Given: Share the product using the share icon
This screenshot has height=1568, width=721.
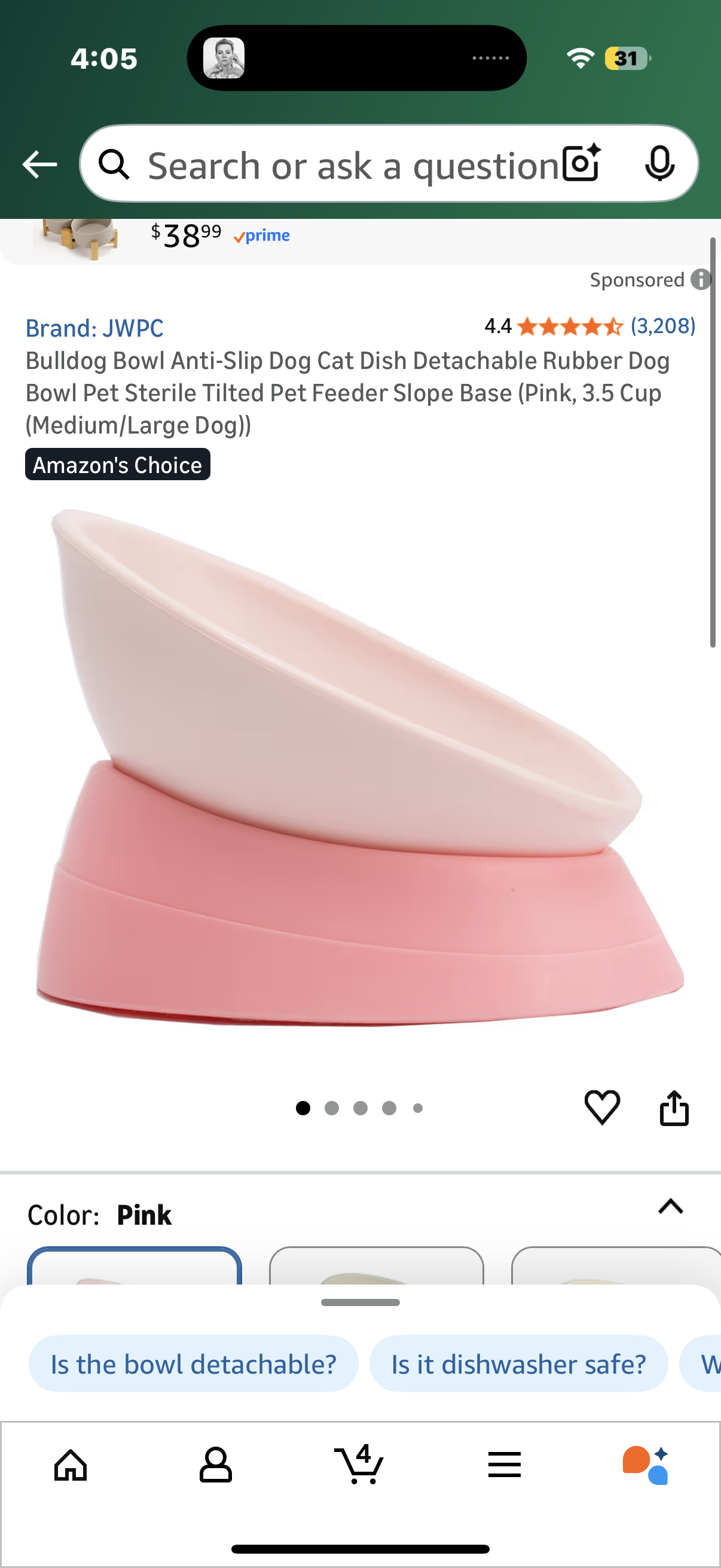Looking at the screenshot, I should [674, 1108].
